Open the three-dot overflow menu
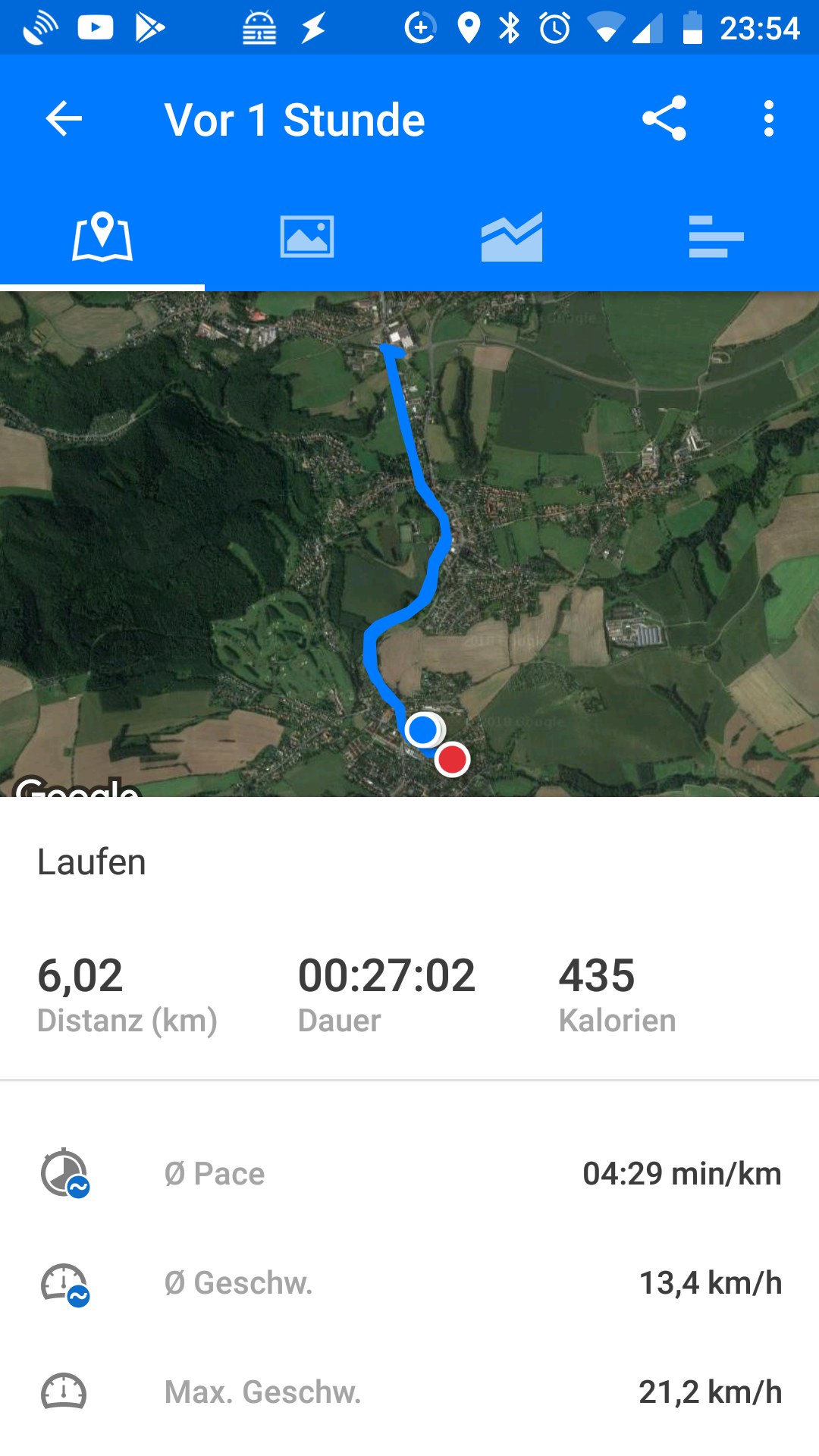The width and height of the screenshot is (819, 1456). (x=769, y=118)
